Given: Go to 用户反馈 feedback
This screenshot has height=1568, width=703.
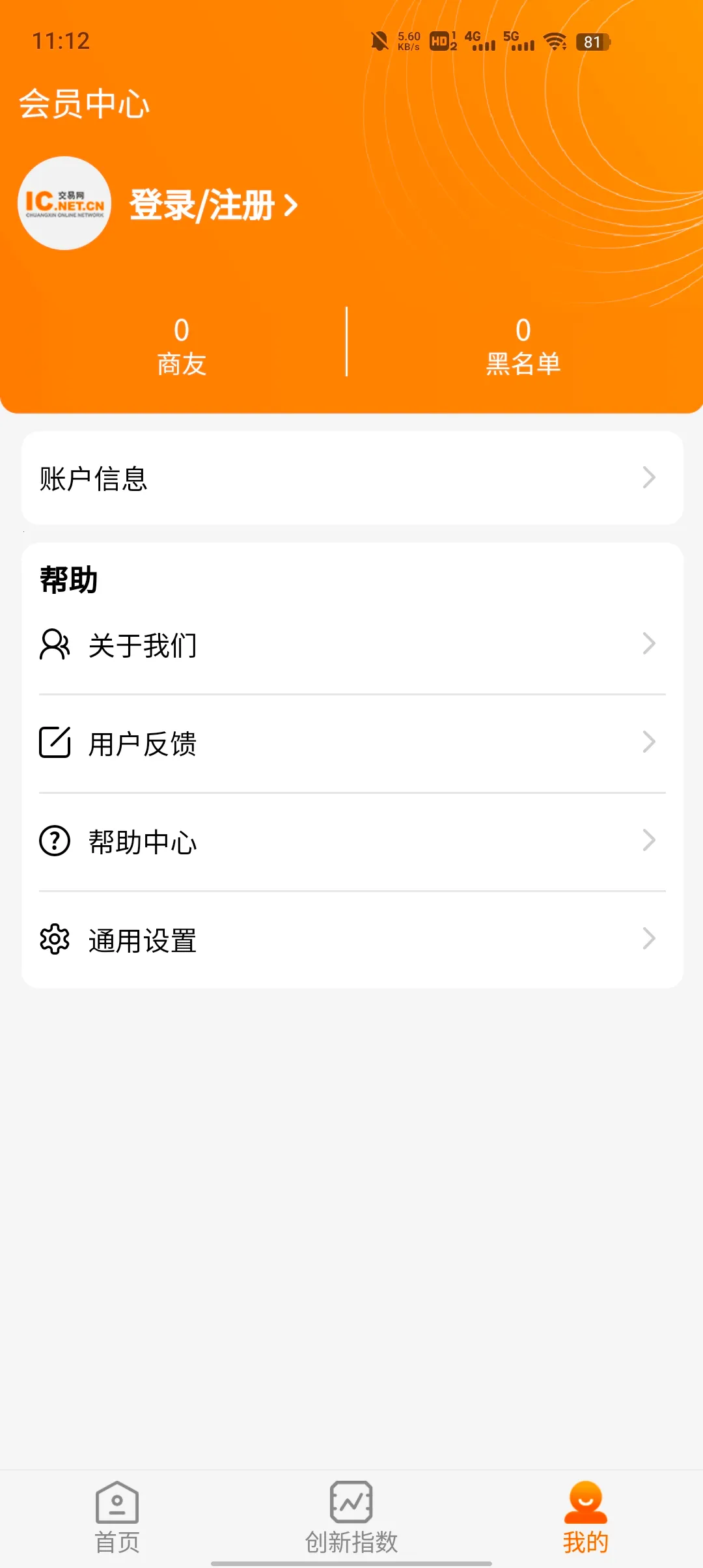Looking at the screenshot, I should pyautogui.click(x=351, y=743).
